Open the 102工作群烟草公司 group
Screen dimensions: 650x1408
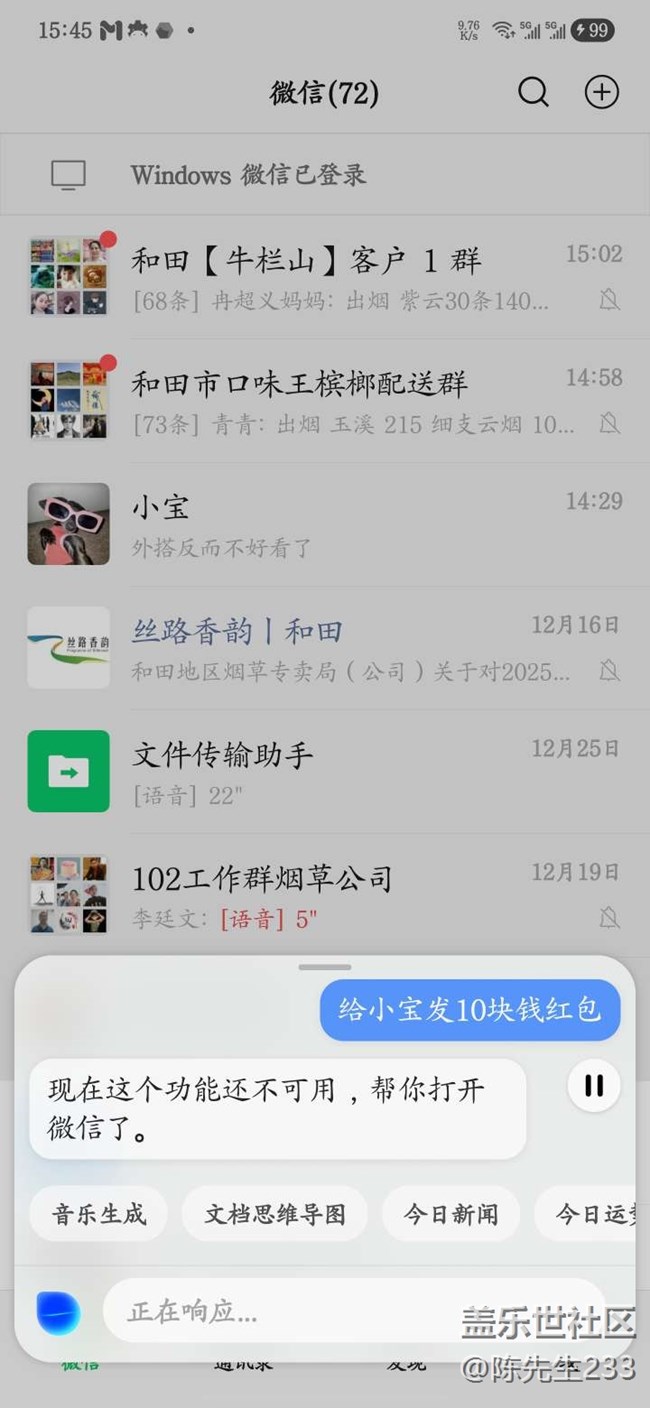[324, 894]
